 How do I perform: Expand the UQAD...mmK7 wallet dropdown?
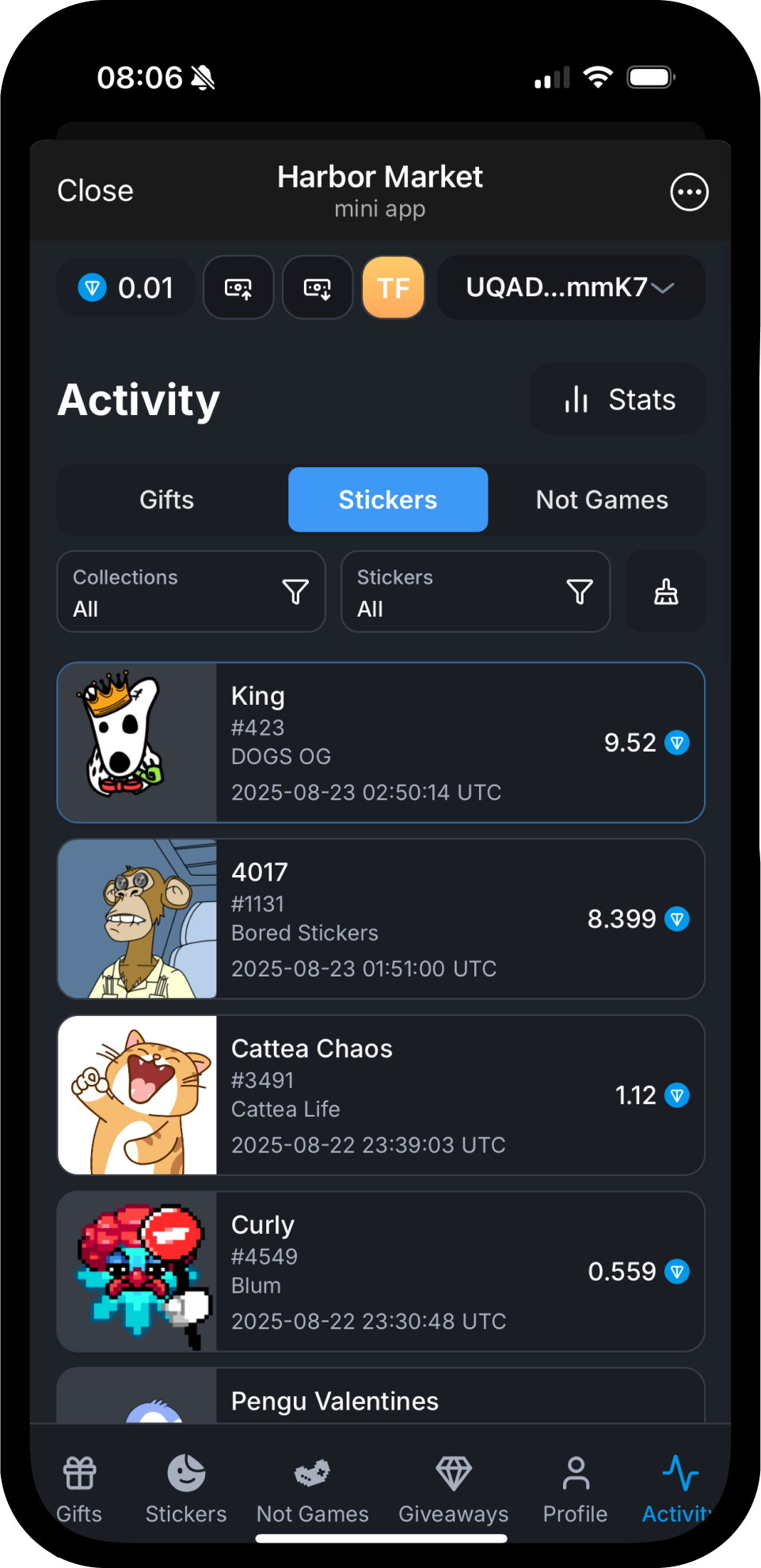click(571, 287)
